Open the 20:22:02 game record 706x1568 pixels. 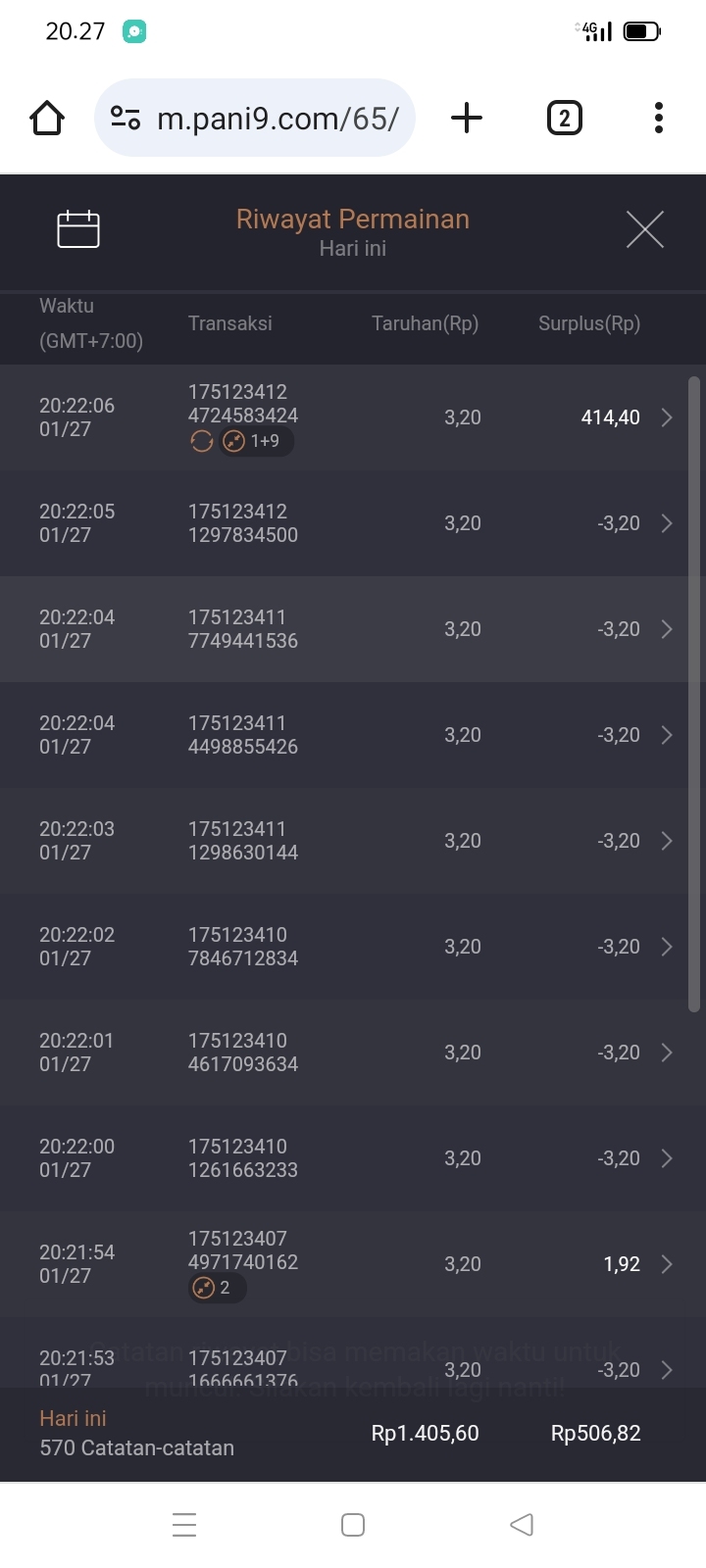[353, 947]
